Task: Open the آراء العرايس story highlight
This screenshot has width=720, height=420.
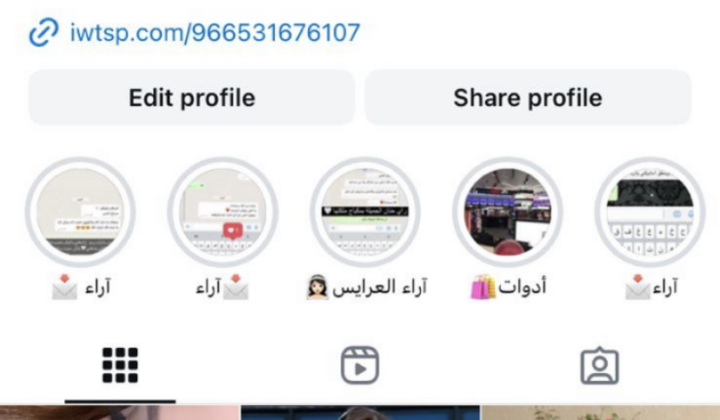Action: pos(364,211)
